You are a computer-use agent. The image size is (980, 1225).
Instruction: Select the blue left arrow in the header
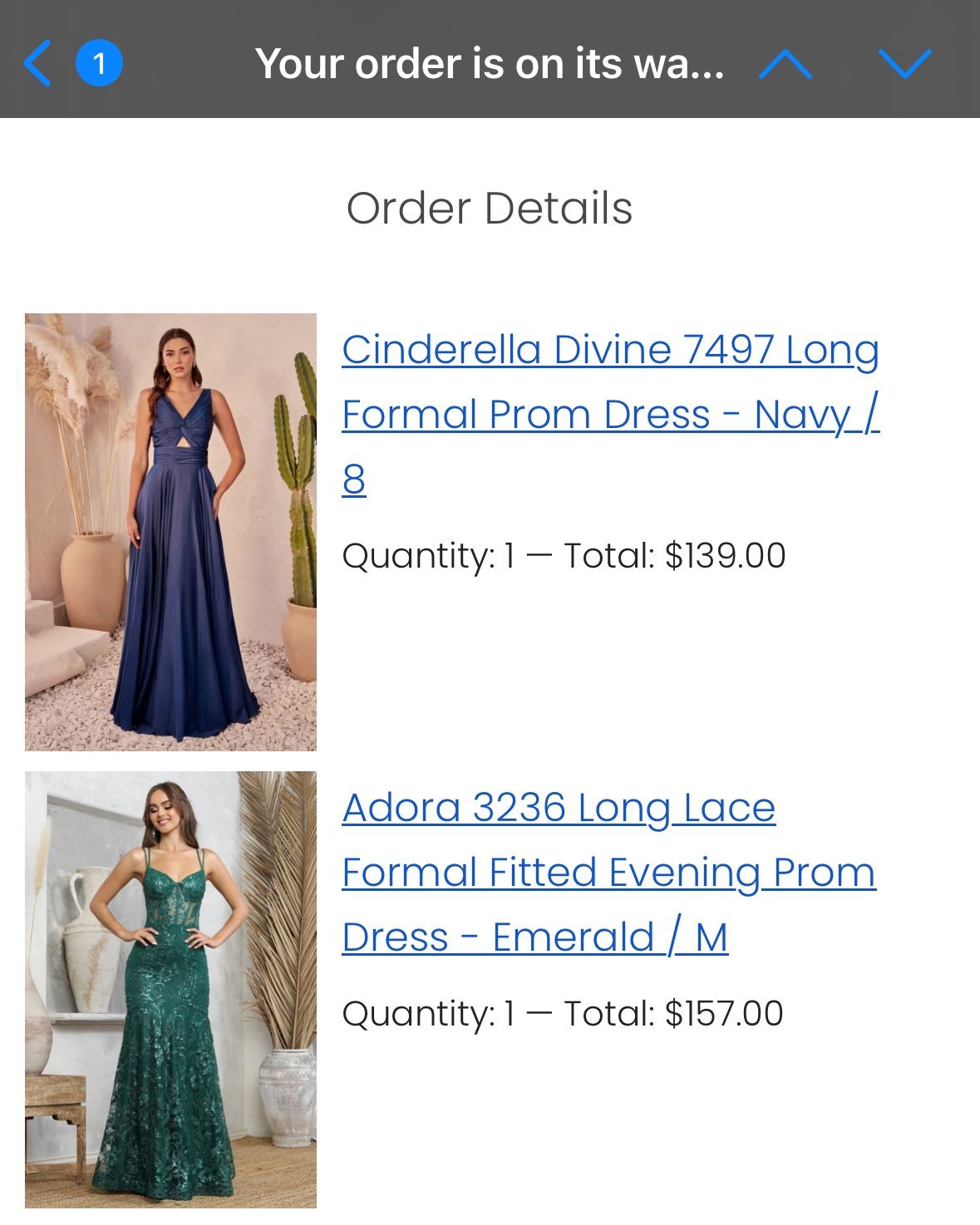pyautogui.click(x=37, y=62)
